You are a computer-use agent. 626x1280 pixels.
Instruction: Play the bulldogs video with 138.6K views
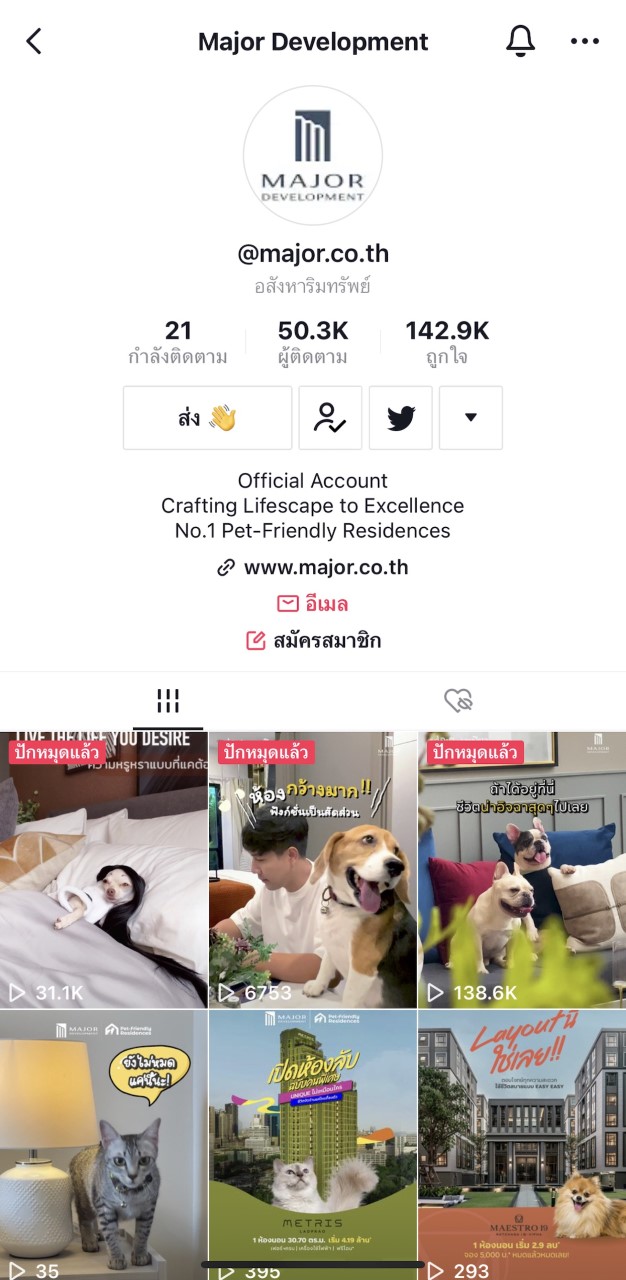click(x=522, y=870)
